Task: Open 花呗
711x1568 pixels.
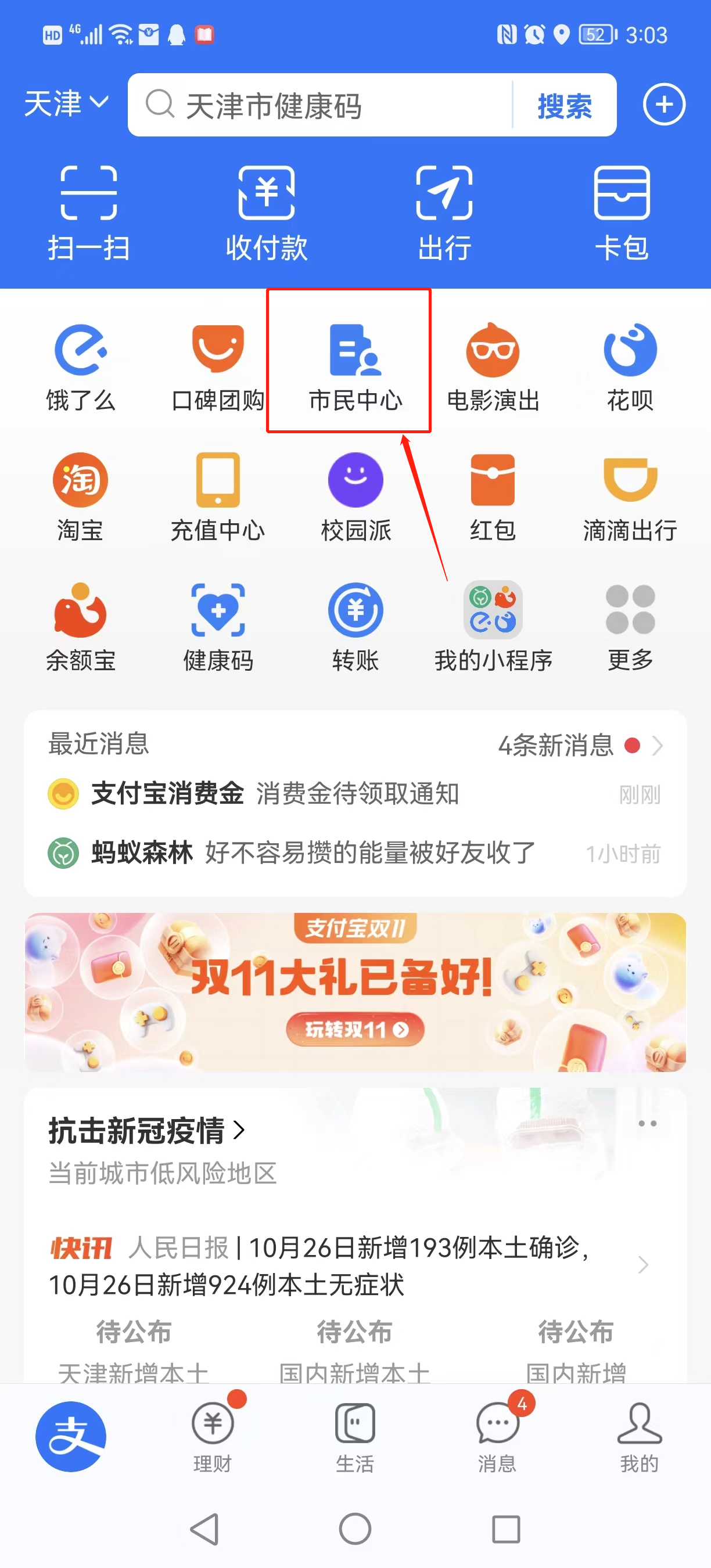Action: 630,366
